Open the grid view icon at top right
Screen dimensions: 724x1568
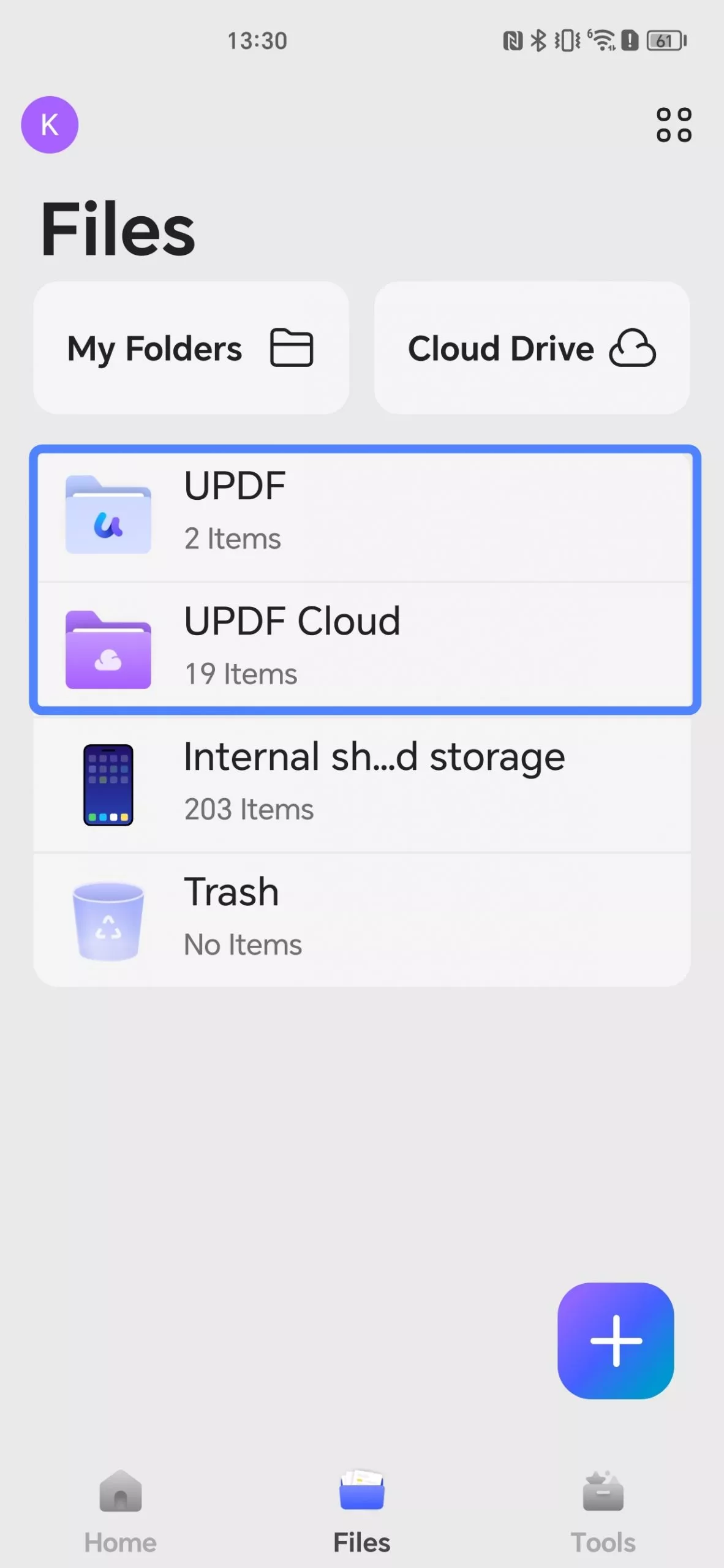pos(674,124)
